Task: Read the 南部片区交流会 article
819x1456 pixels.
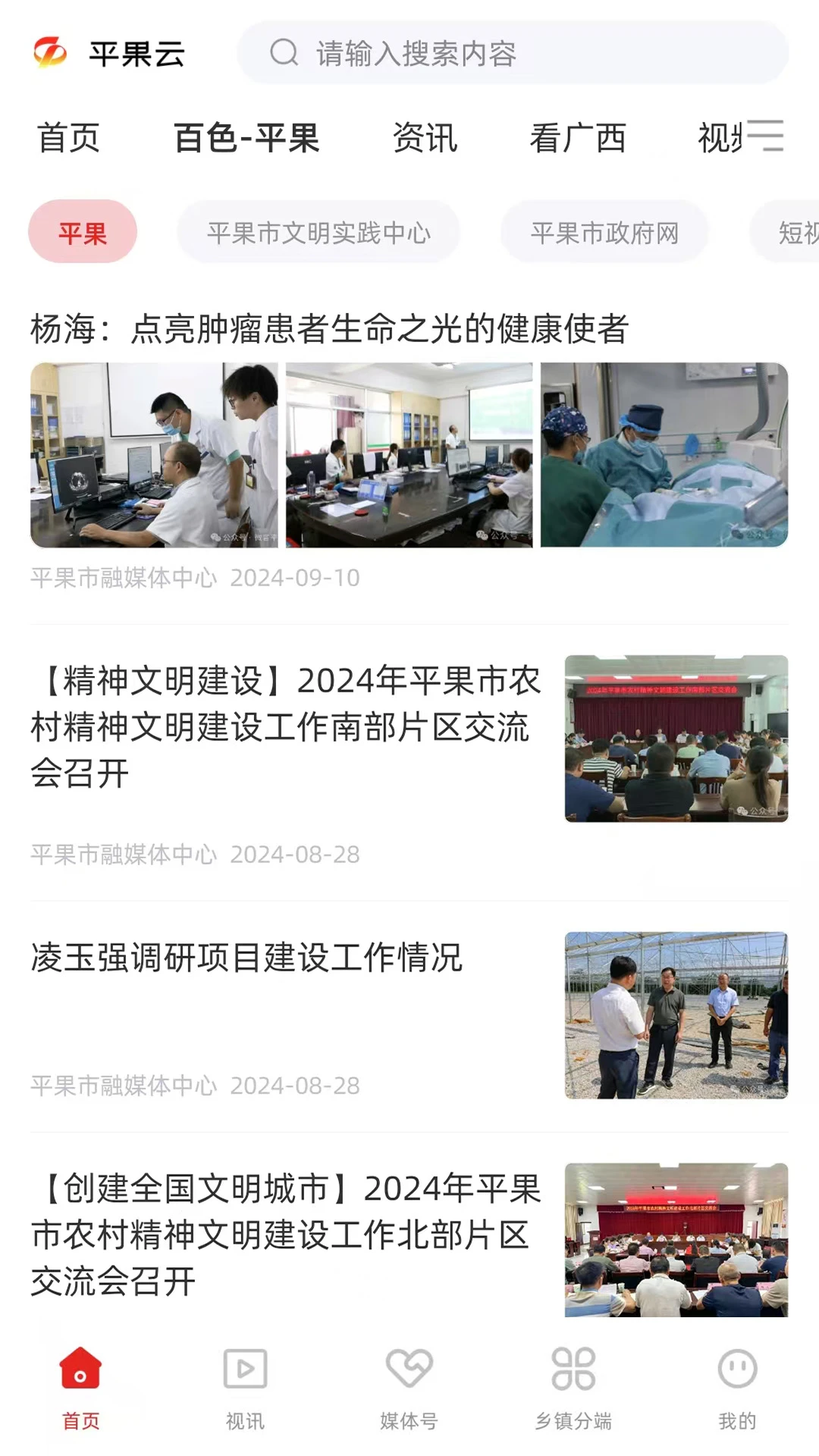Action: pyautogui.click(x=285, y=726)
